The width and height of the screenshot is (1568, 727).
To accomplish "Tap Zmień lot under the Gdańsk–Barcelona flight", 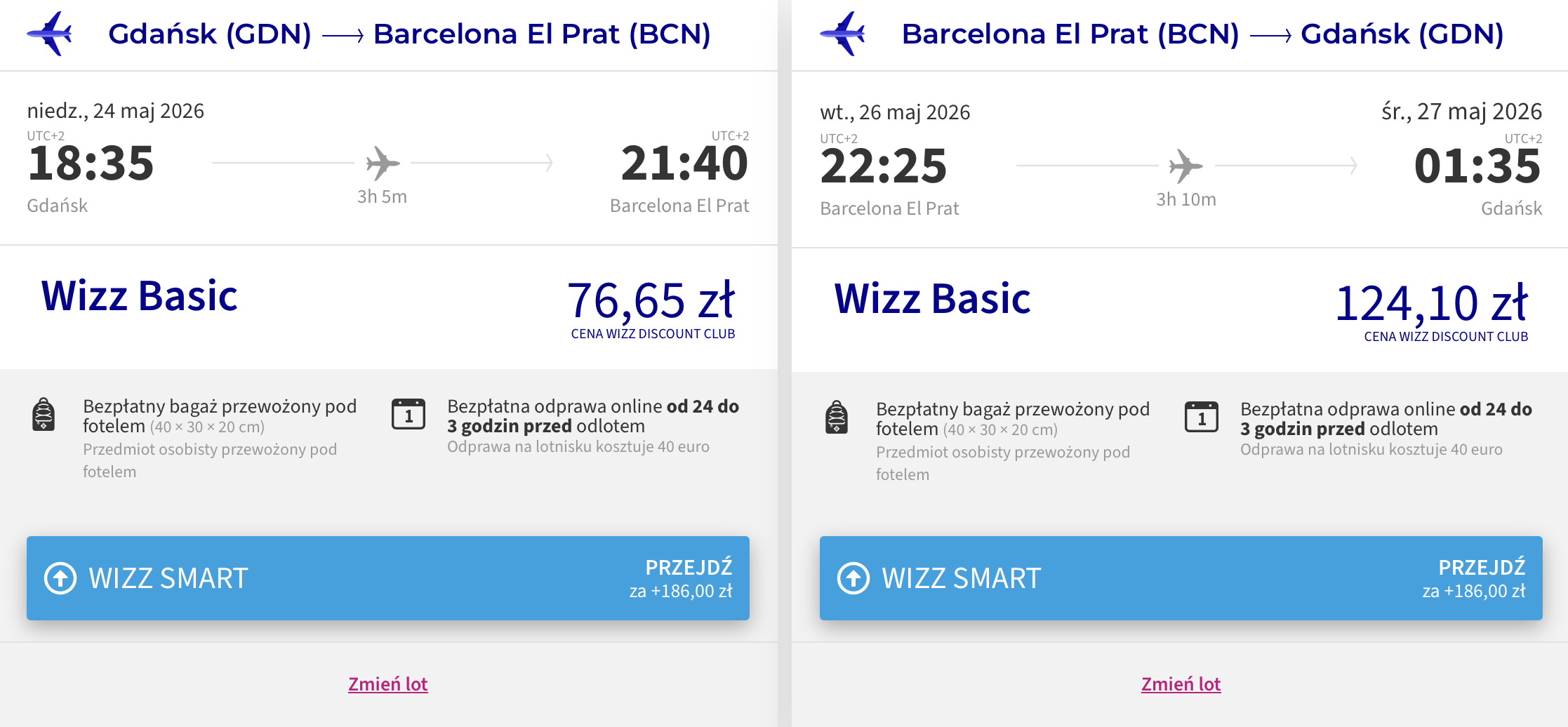I will click(x=387, y=683).
